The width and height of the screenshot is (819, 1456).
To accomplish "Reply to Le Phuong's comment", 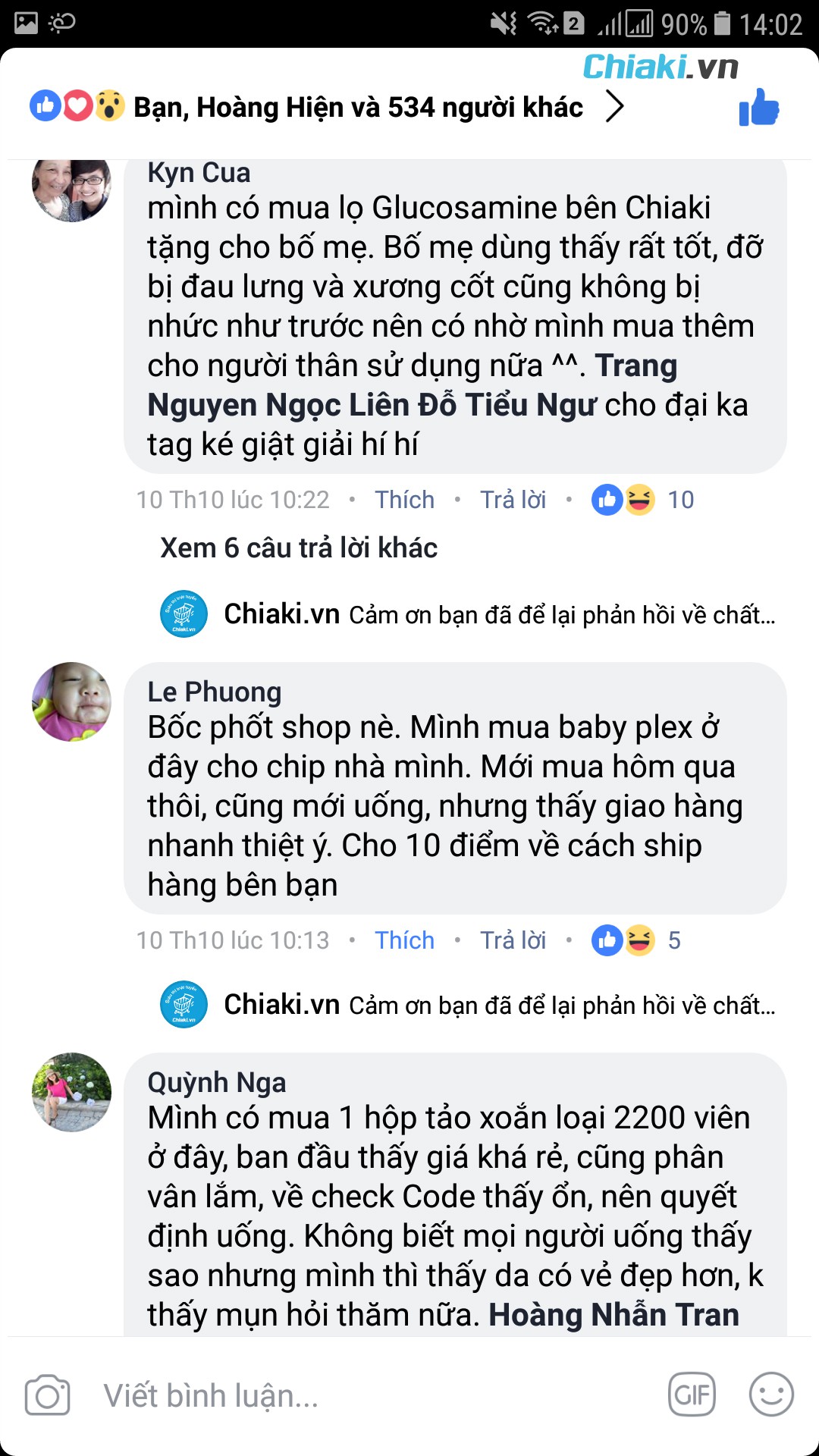I will (513, 940).
